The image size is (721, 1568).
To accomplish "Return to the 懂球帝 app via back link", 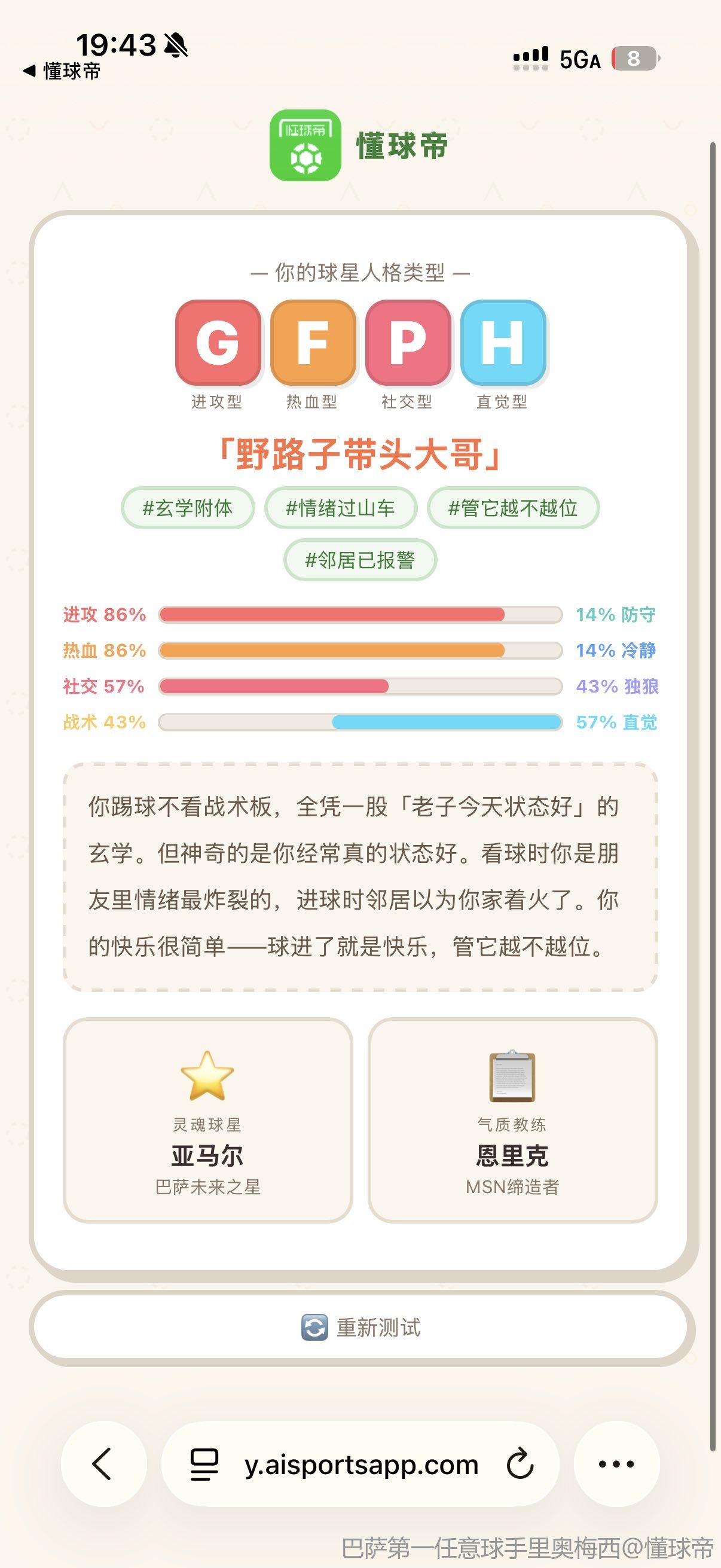I will coord(62,72).
